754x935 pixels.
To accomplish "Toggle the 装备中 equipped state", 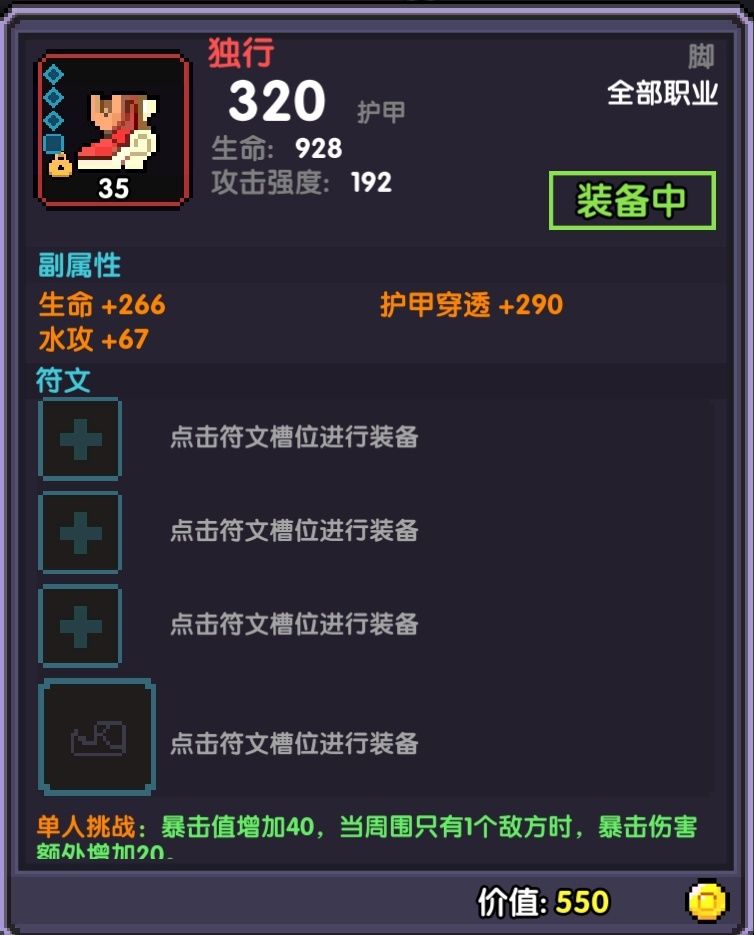I will [632, 199].
